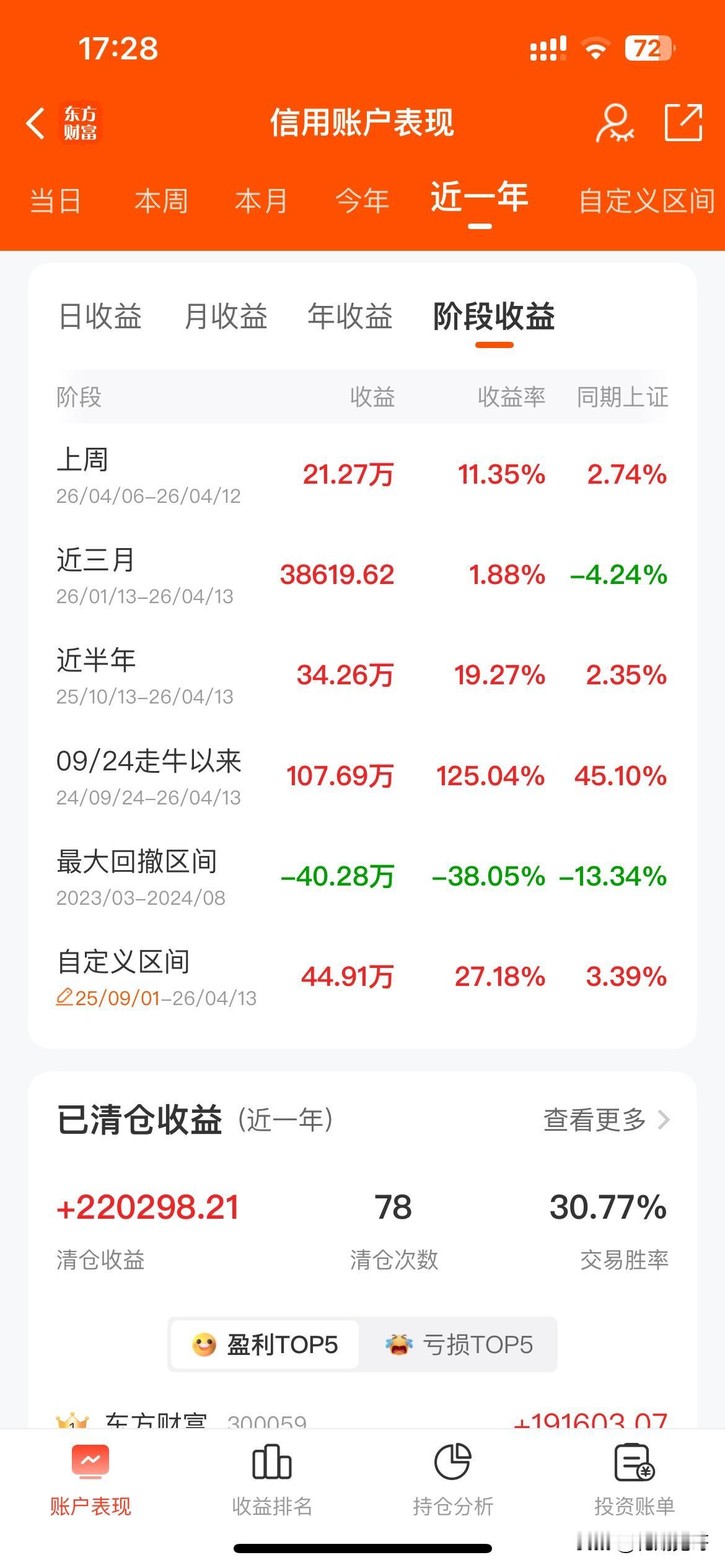Tap the privacy eye icon to hide balances
Viewport: 725px width, 1568px height.
pyautogui.click(x=616, y=123)
